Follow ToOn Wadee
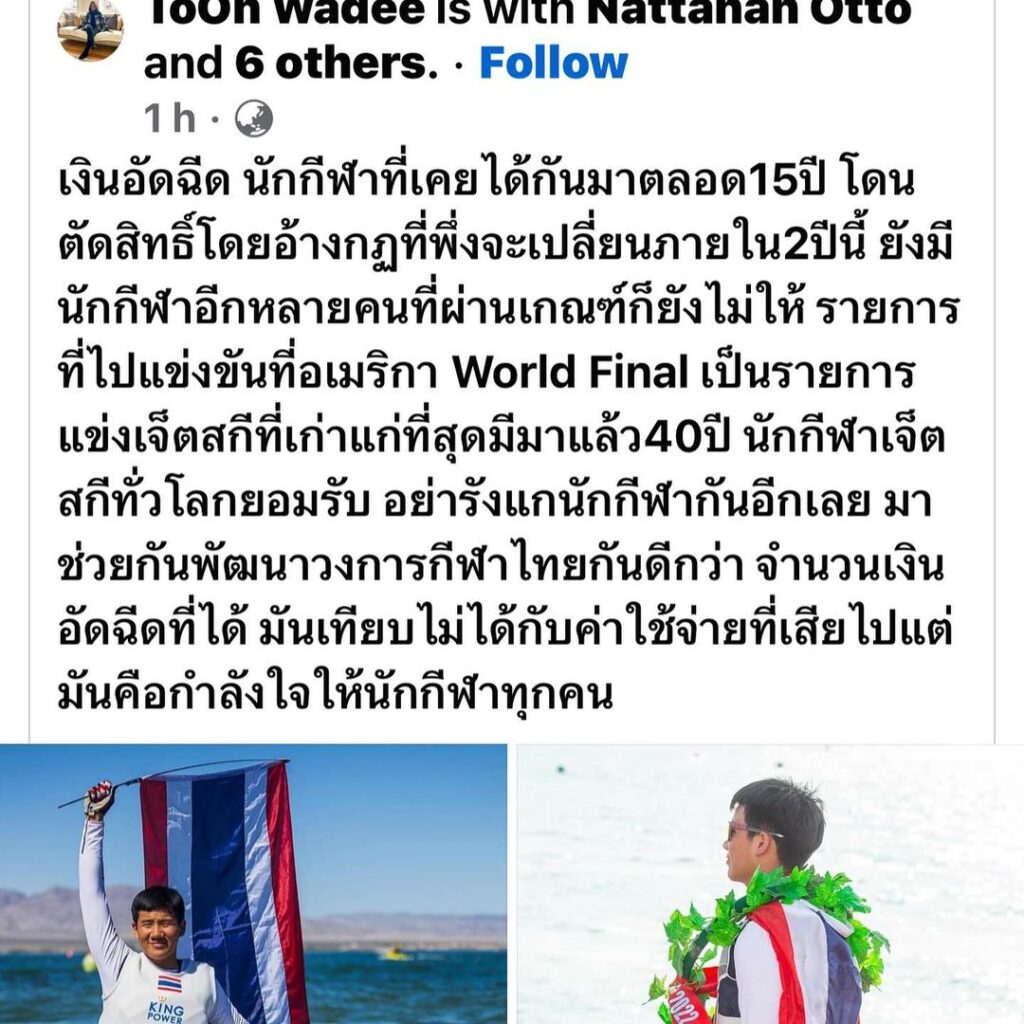This screenshot has height=1024, width=1024. pos(553,63)
